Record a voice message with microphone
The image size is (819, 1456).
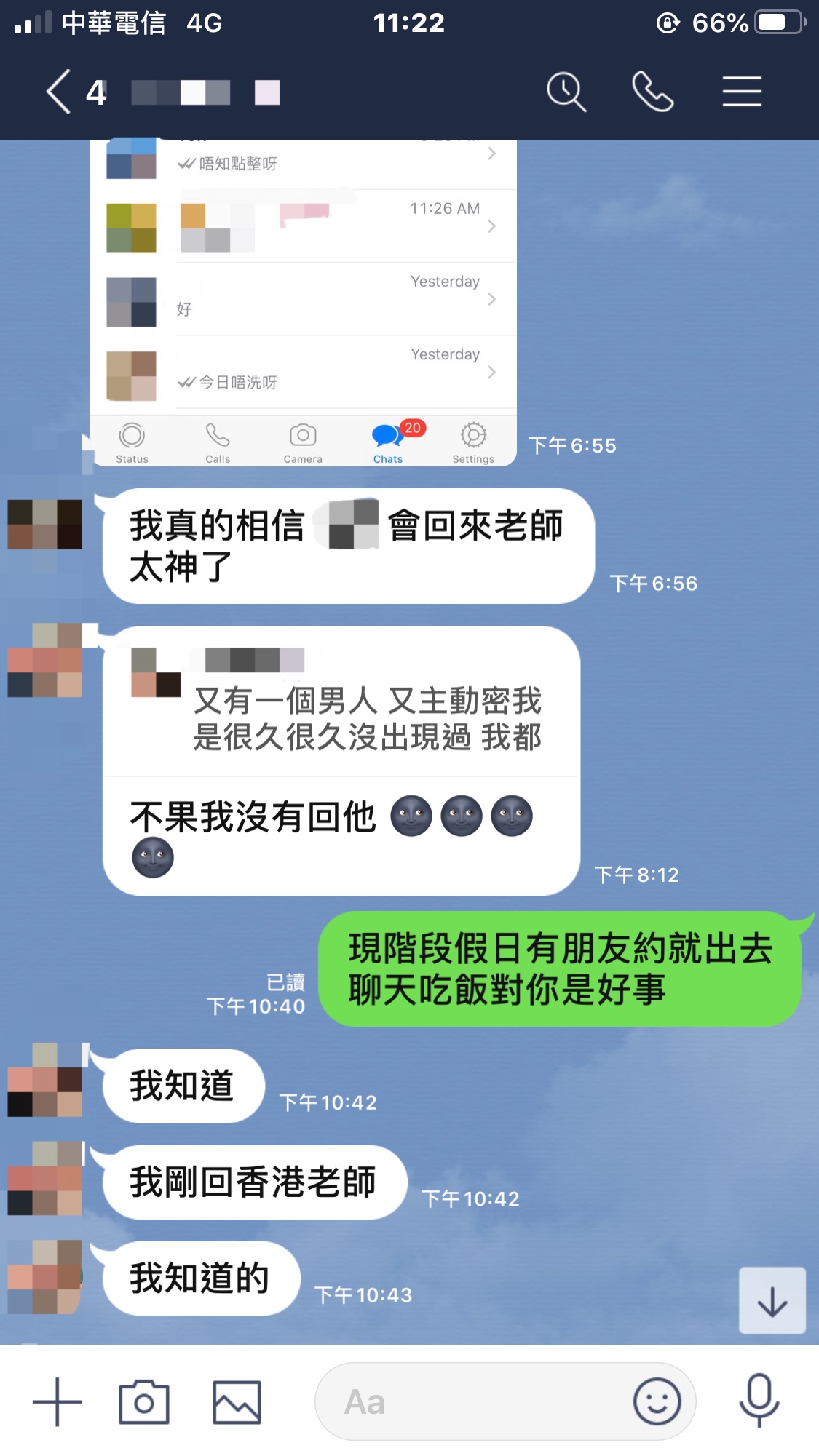(759, 1401)
